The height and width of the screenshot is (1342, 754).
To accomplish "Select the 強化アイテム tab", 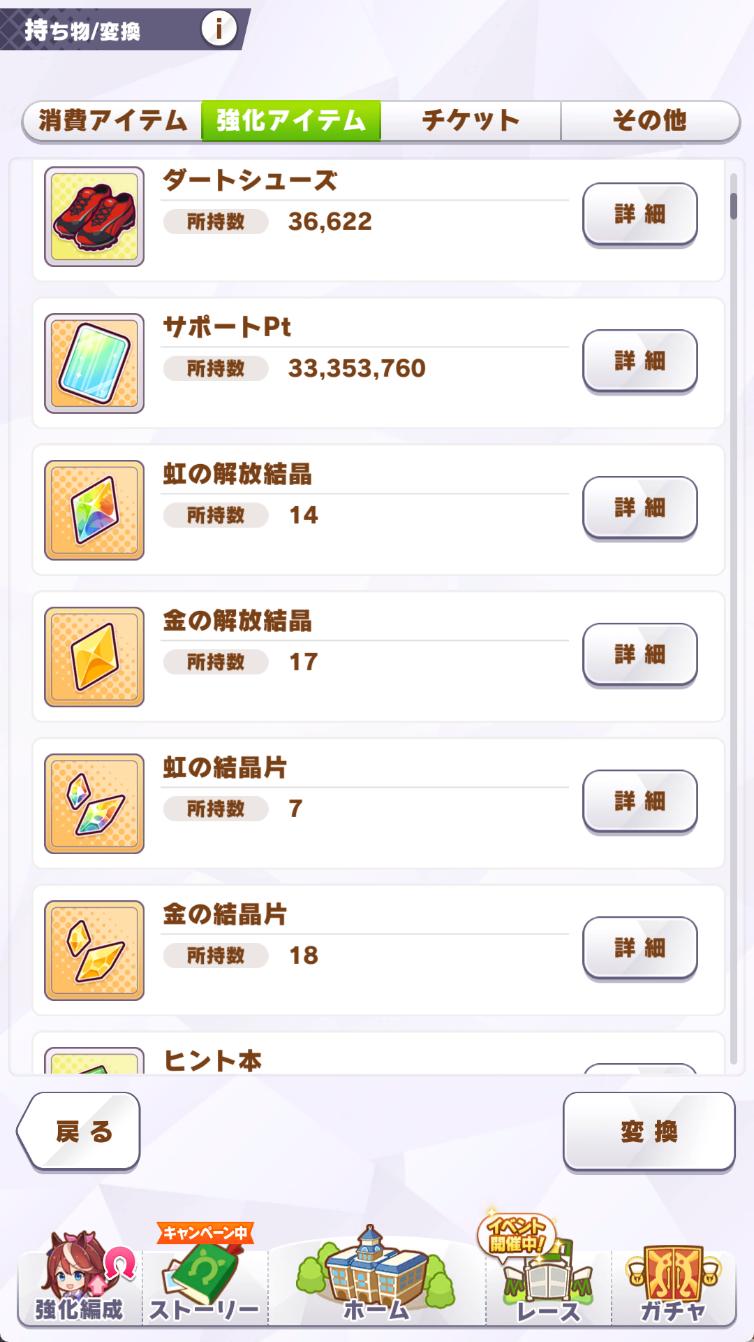I will (x=290, y=121).
